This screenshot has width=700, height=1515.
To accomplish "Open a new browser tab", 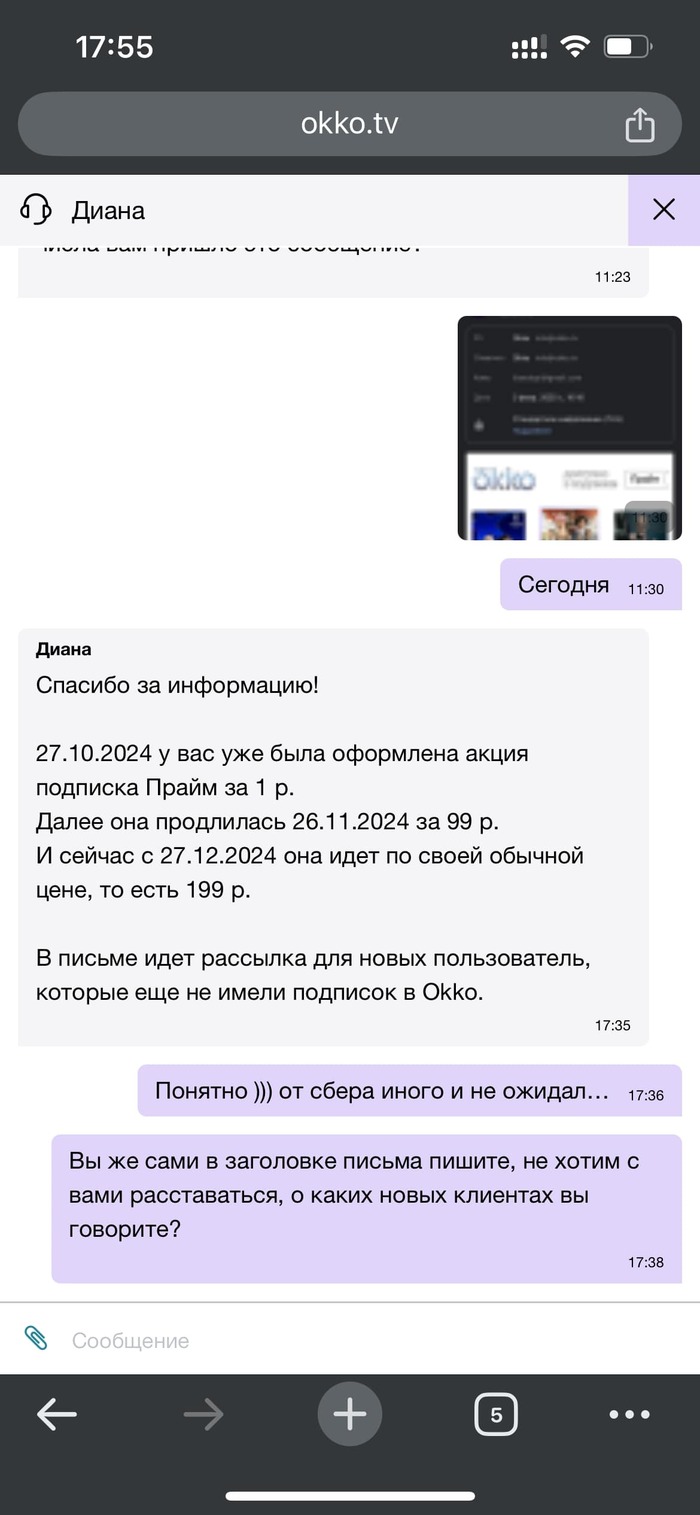I will 349,1414.
